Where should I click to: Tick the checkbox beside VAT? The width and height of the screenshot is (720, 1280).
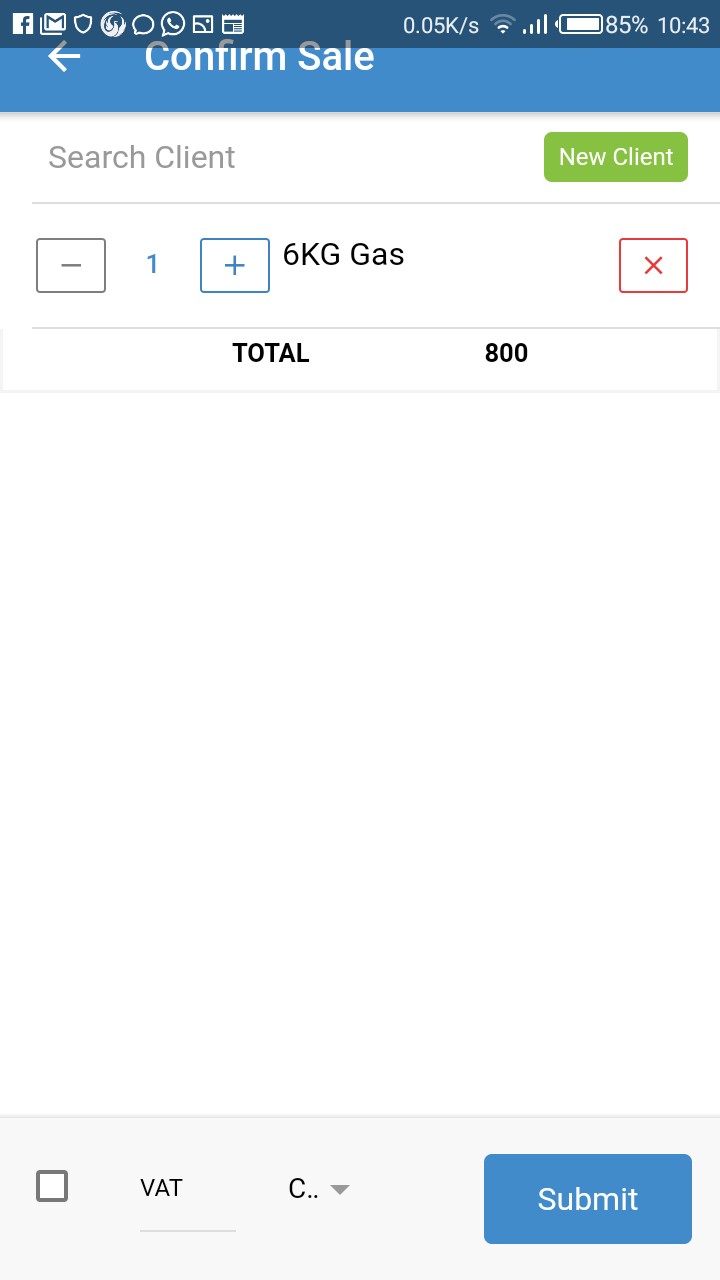click(x=52, y=1186)
